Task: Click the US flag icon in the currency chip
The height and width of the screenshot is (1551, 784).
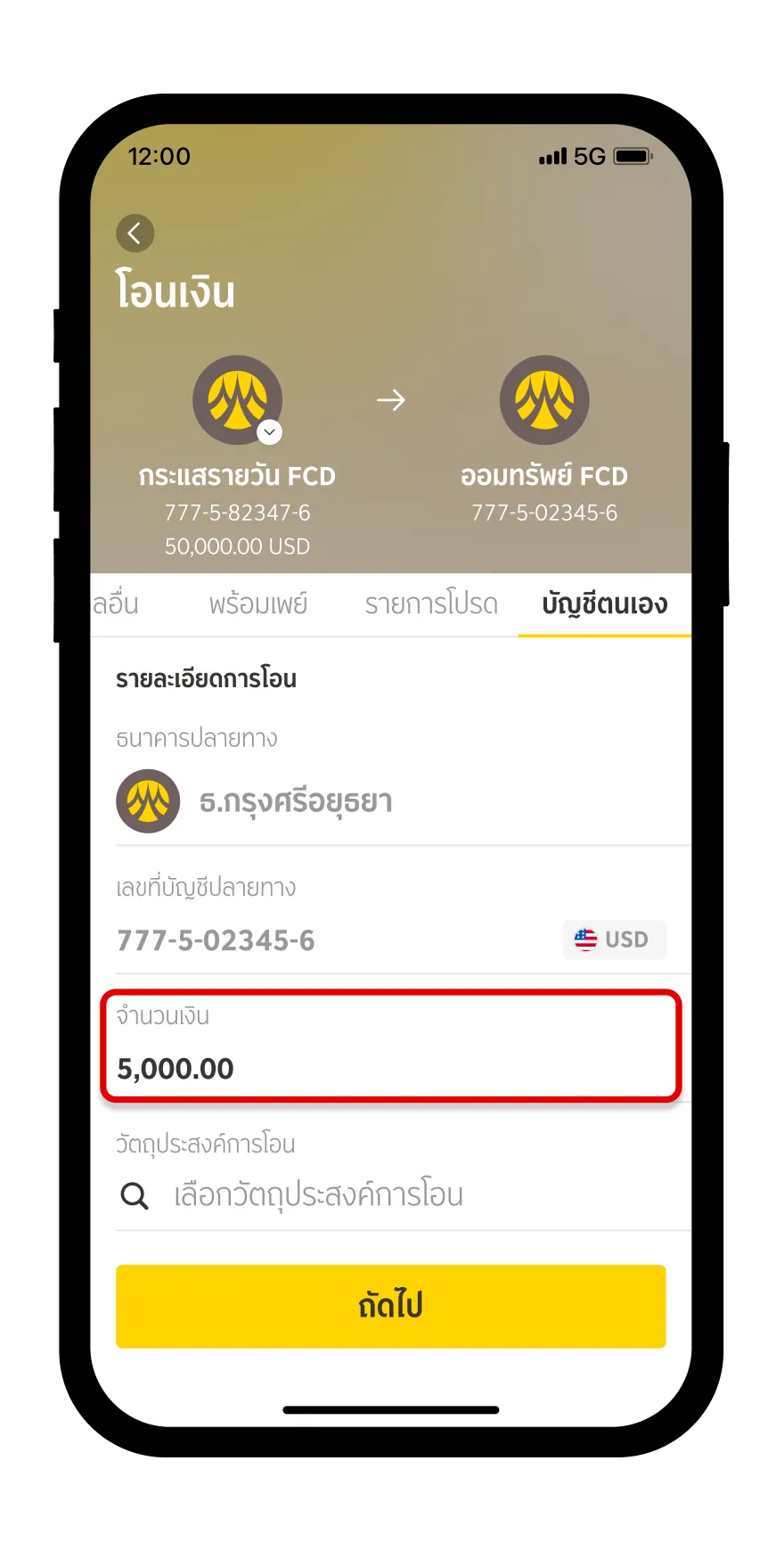Action: pyautogui.click(x=587, y=939)
